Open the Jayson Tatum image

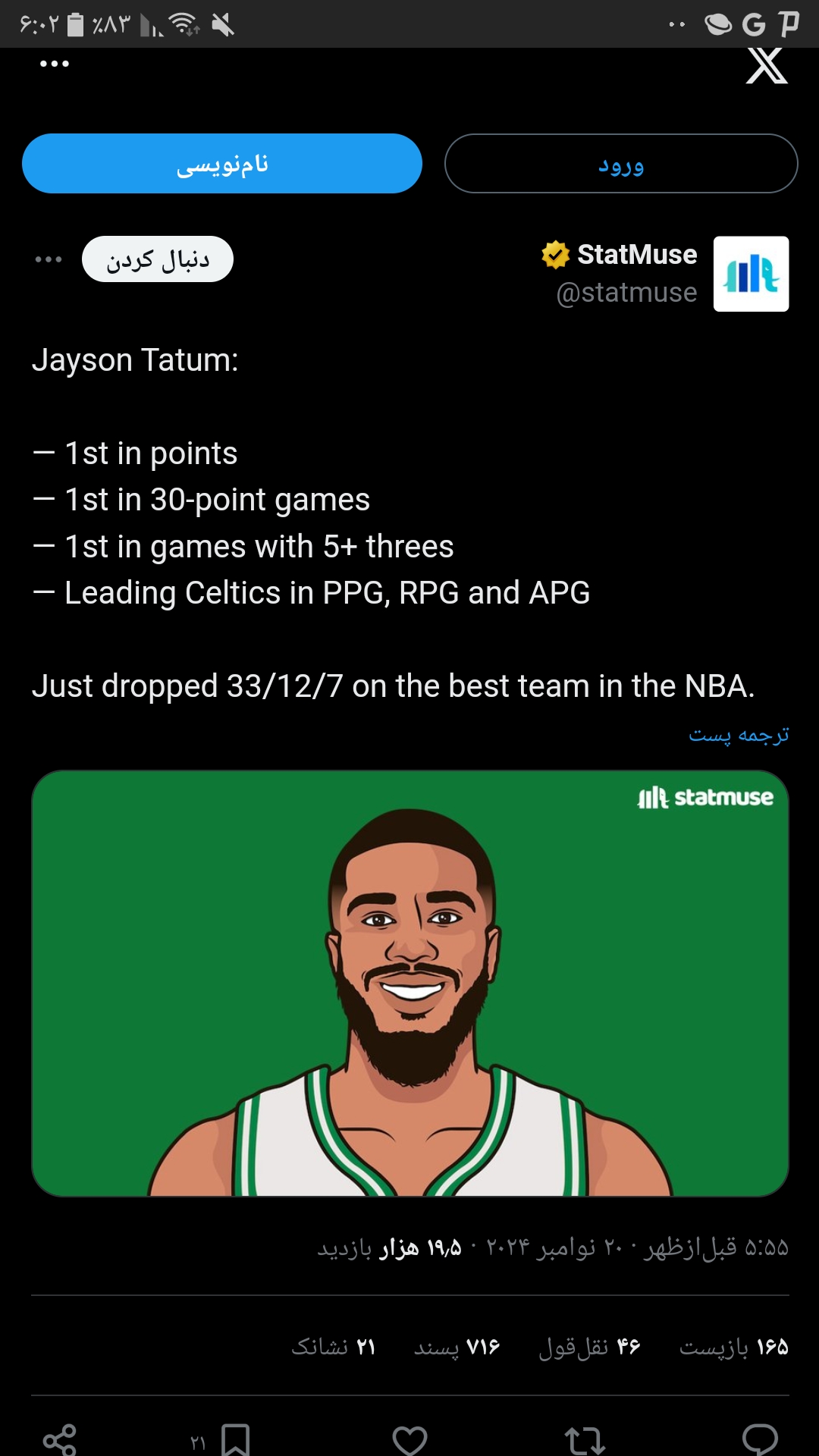coord(410,984)
